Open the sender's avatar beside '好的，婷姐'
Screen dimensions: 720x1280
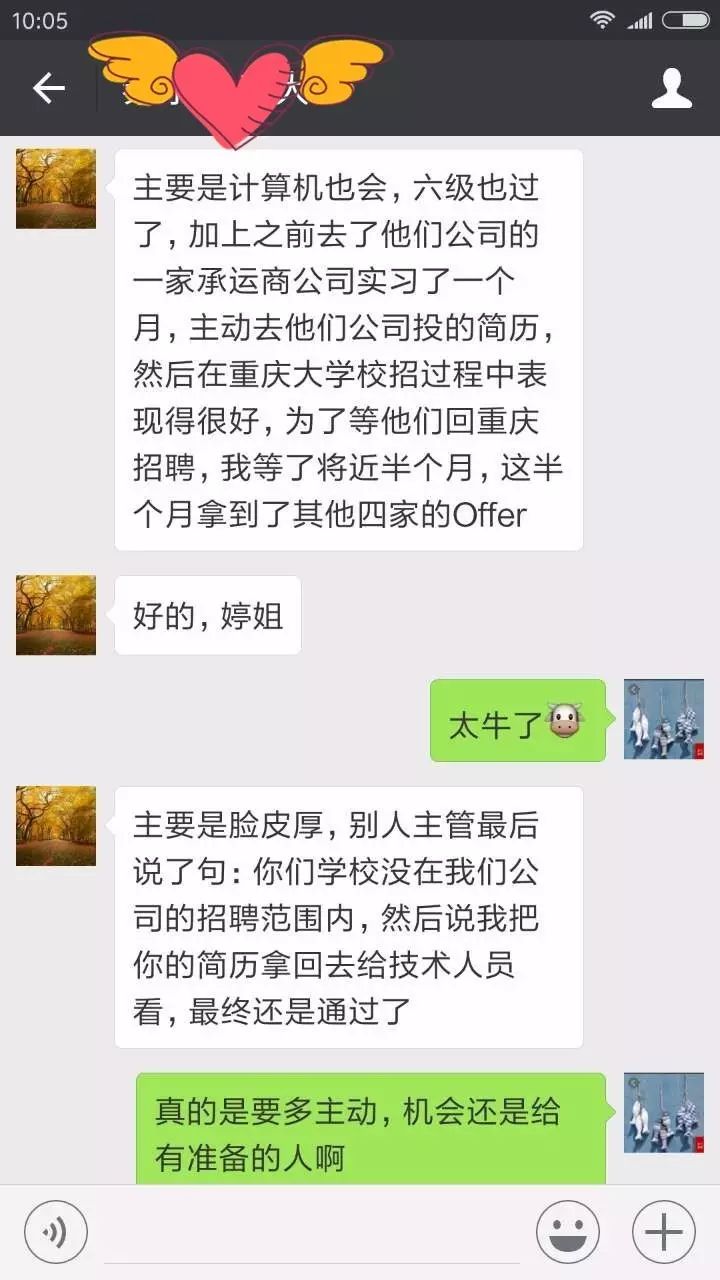(x=56, y=615)
